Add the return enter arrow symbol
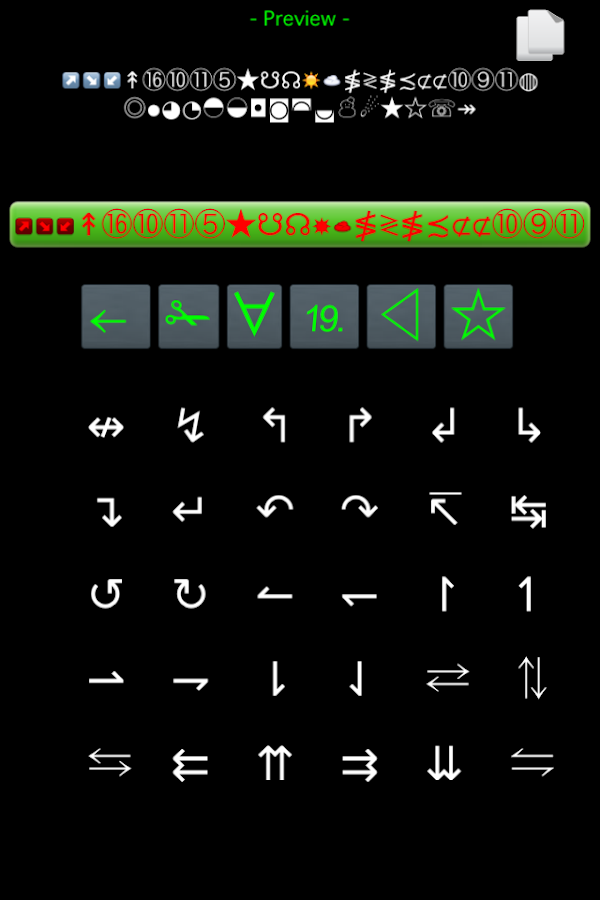 pos(188,511)
